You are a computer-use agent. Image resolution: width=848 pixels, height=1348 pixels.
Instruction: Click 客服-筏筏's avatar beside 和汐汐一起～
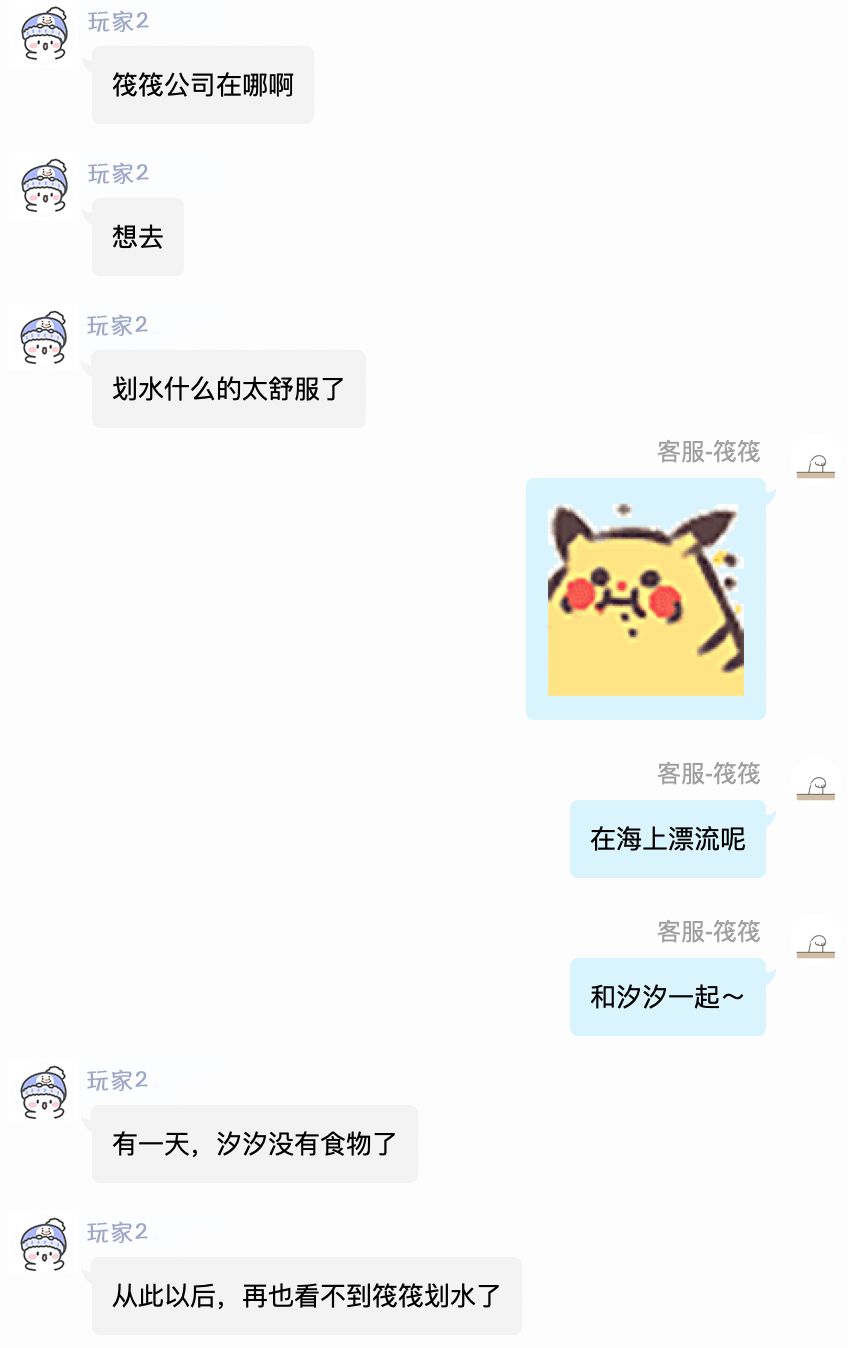[x=815, y=943]
